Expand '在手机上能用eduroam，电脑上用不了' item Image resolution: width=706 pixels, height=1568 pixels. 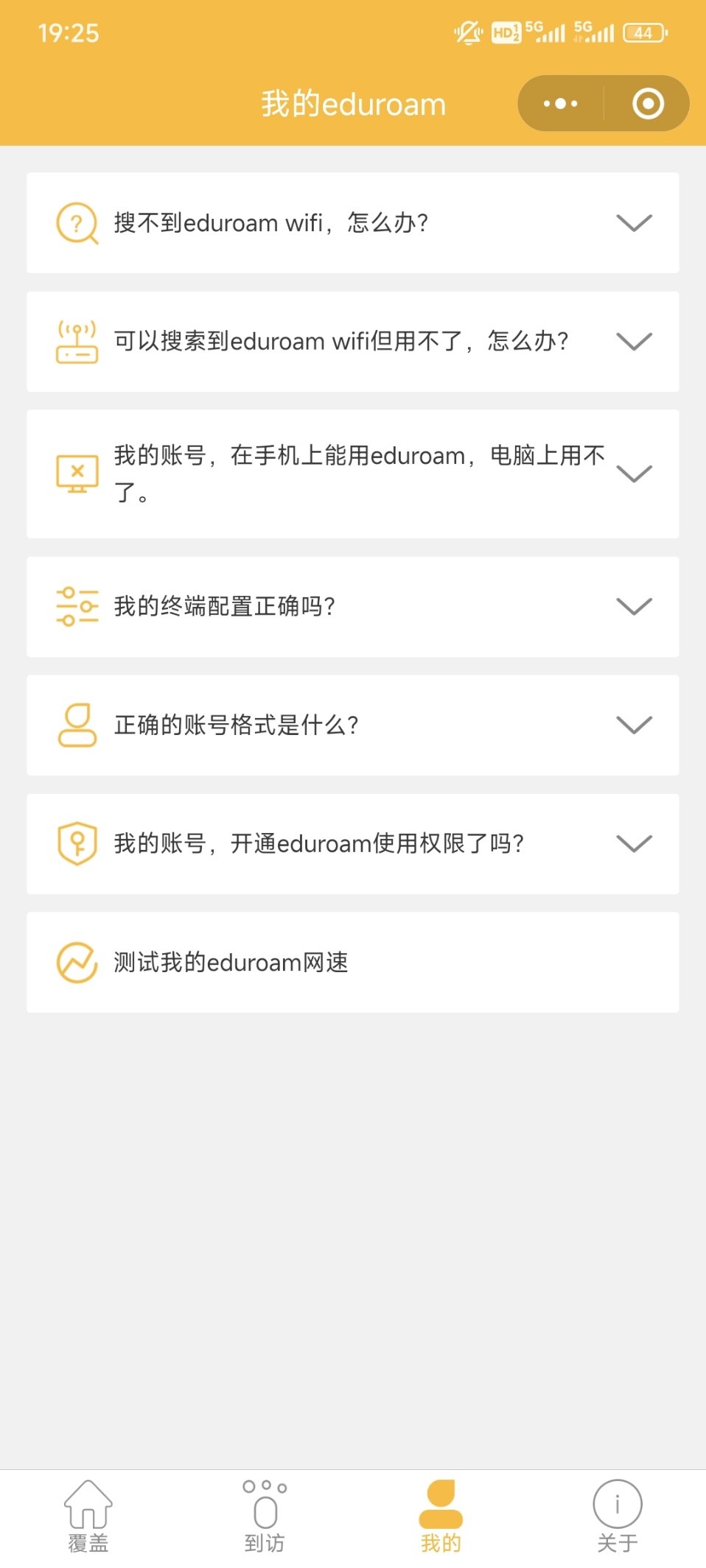click(352, 474)
